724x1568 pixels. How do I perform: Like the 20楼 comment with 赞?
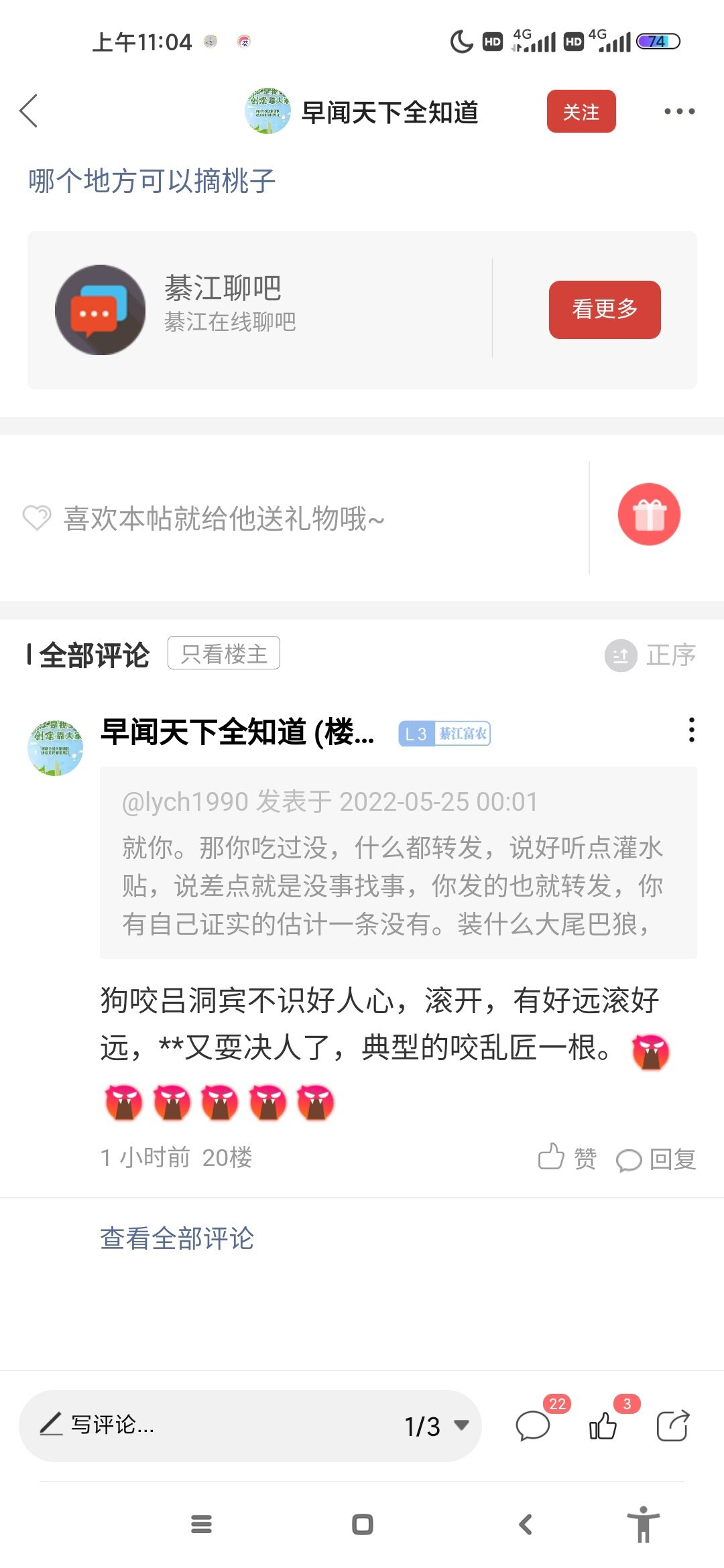(567, 1157)
